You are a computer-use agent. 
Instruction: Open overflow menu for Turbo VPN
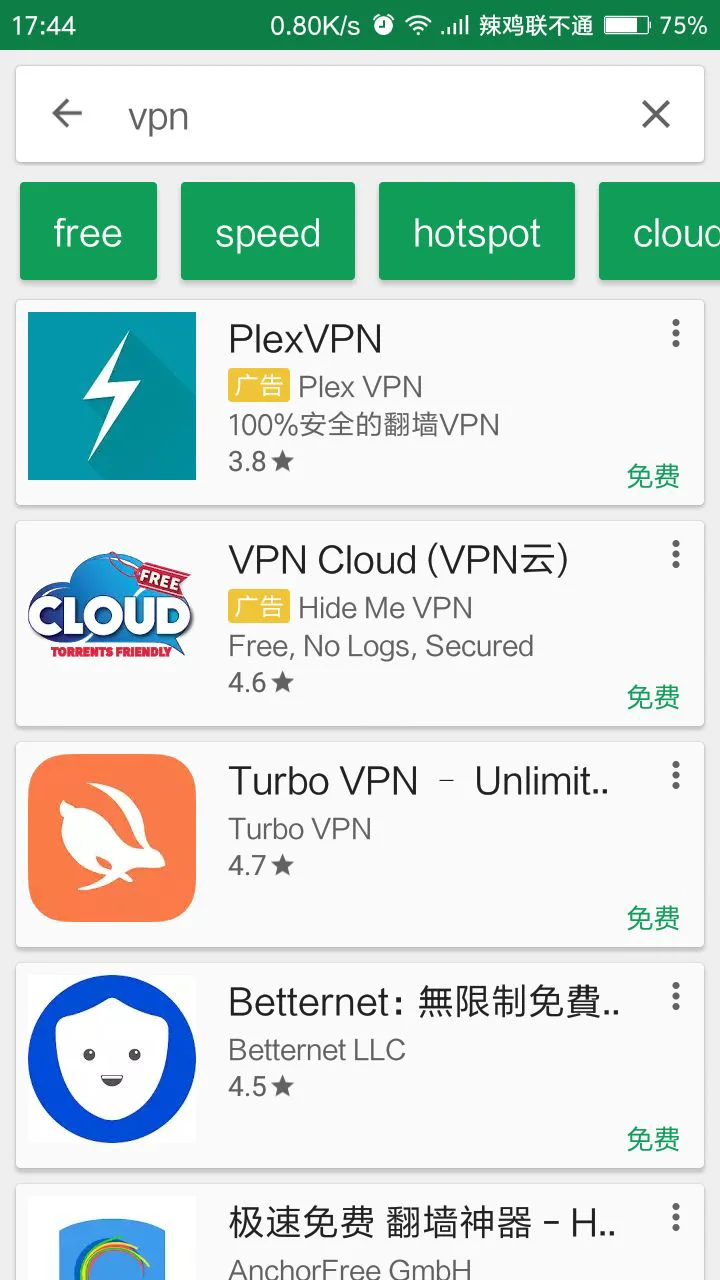click(676, 775)
